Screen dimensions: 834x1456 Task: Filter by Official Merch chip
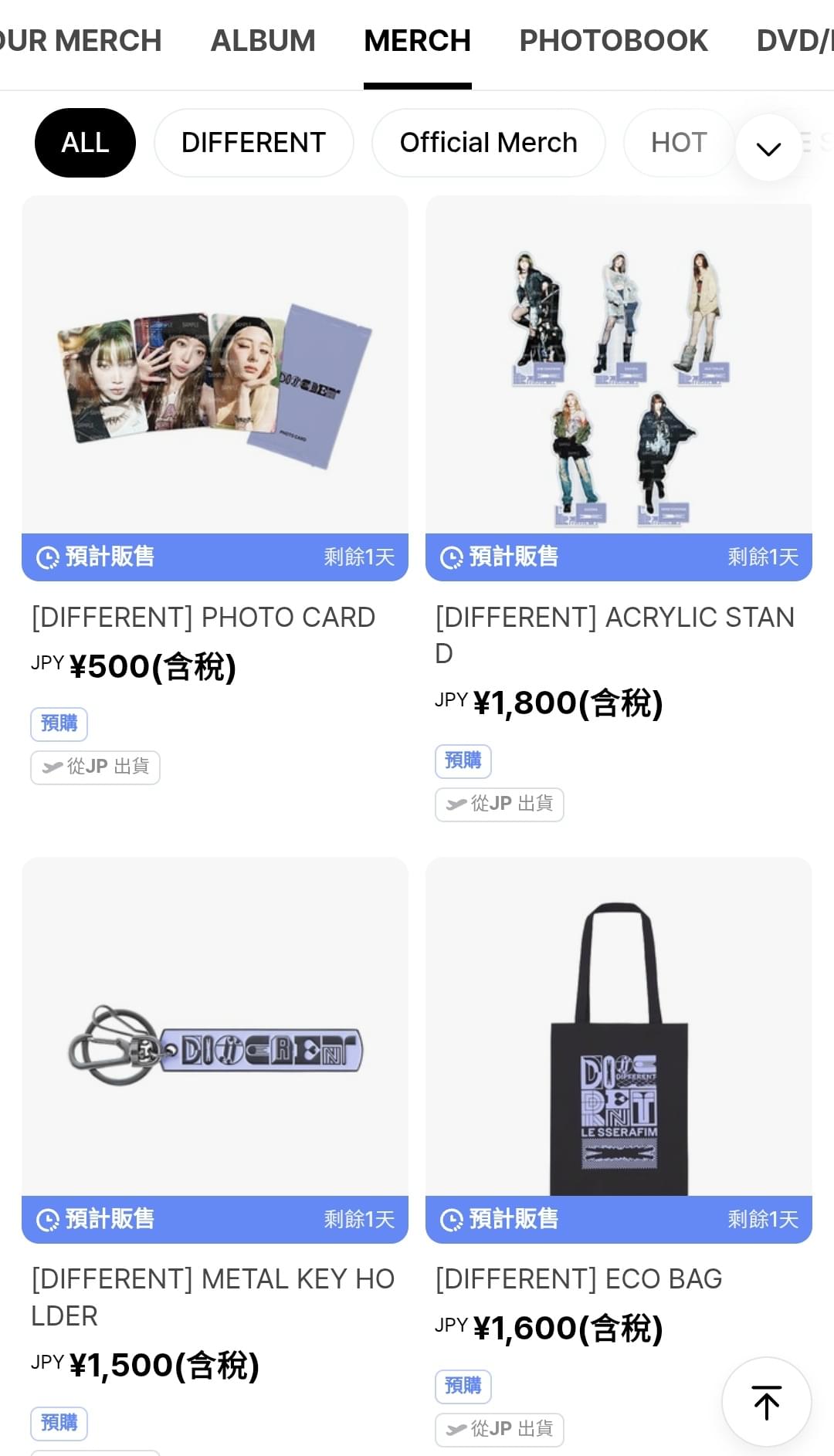pyautogui.click(x=488, y=143)
